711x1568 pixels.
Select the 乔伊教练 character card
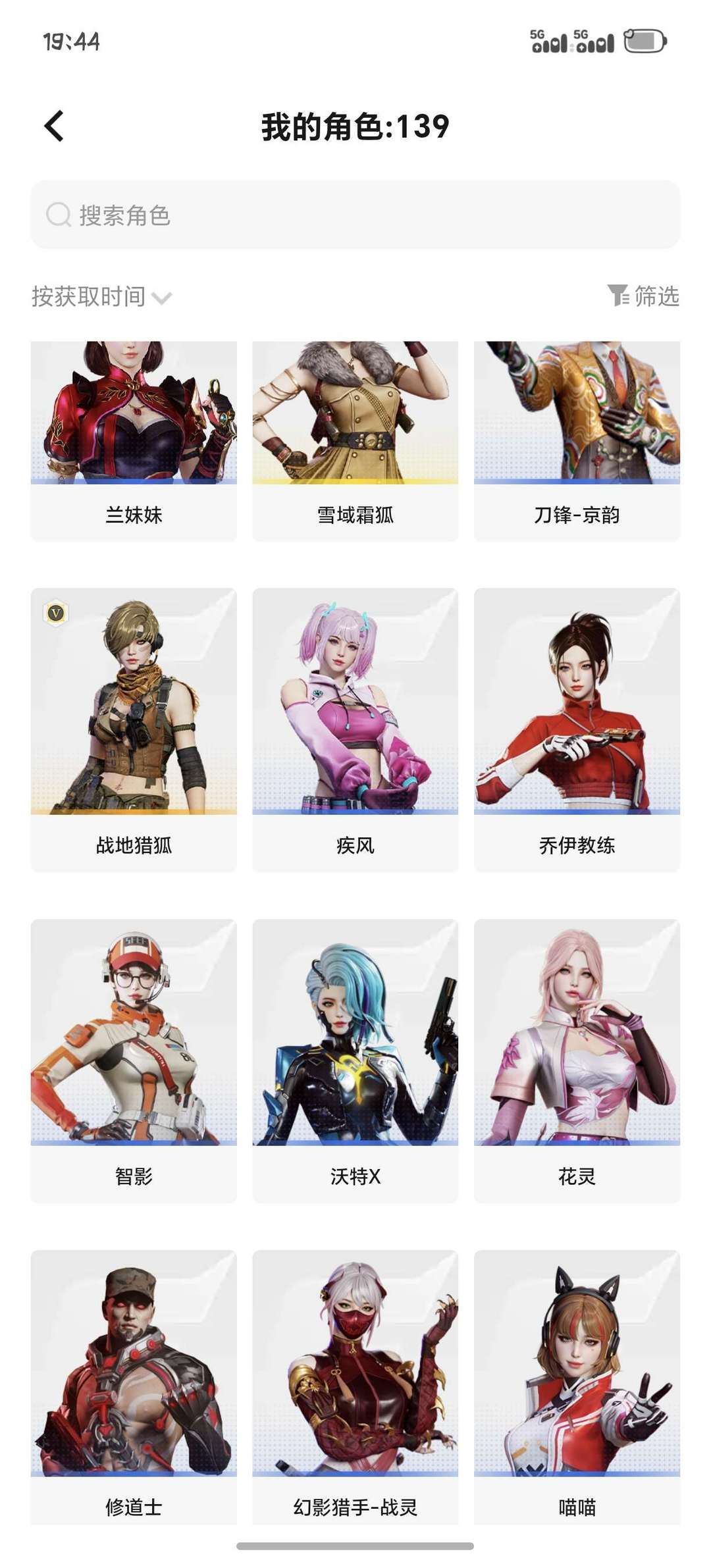[577, 730]
